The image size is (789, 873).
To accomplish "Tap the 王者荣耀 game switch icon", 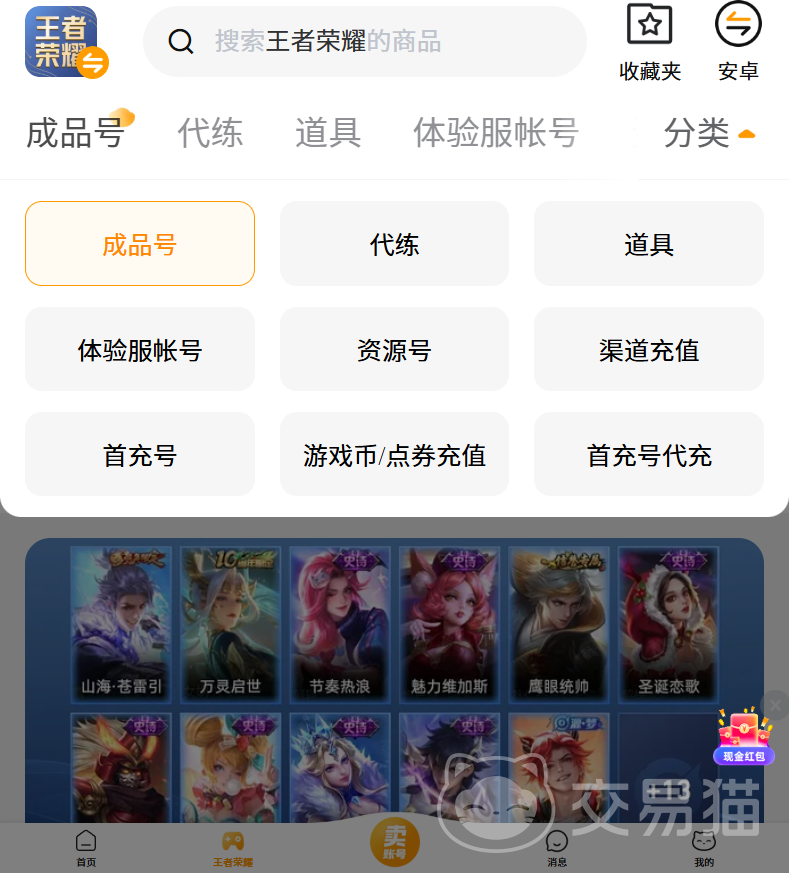I will click(61, 42).
